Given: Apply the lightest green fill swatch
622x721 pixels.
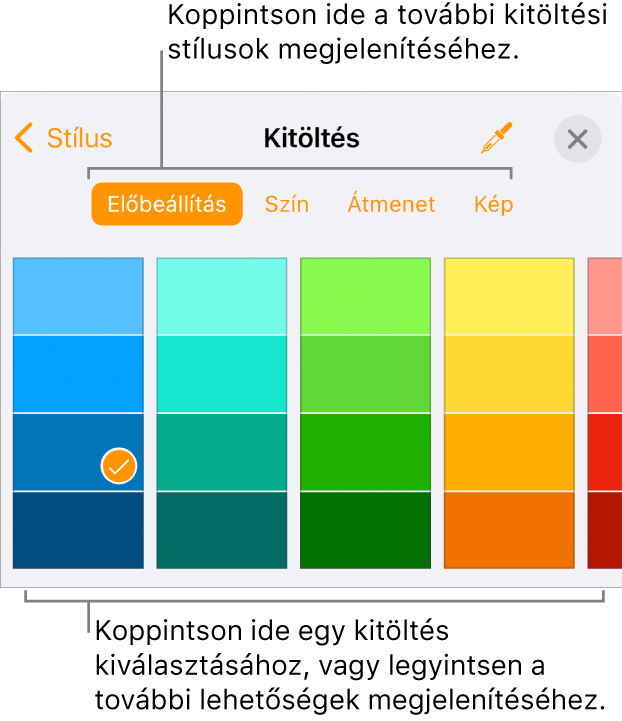Looking at the screenshot, I should click(x=365, y=296).
